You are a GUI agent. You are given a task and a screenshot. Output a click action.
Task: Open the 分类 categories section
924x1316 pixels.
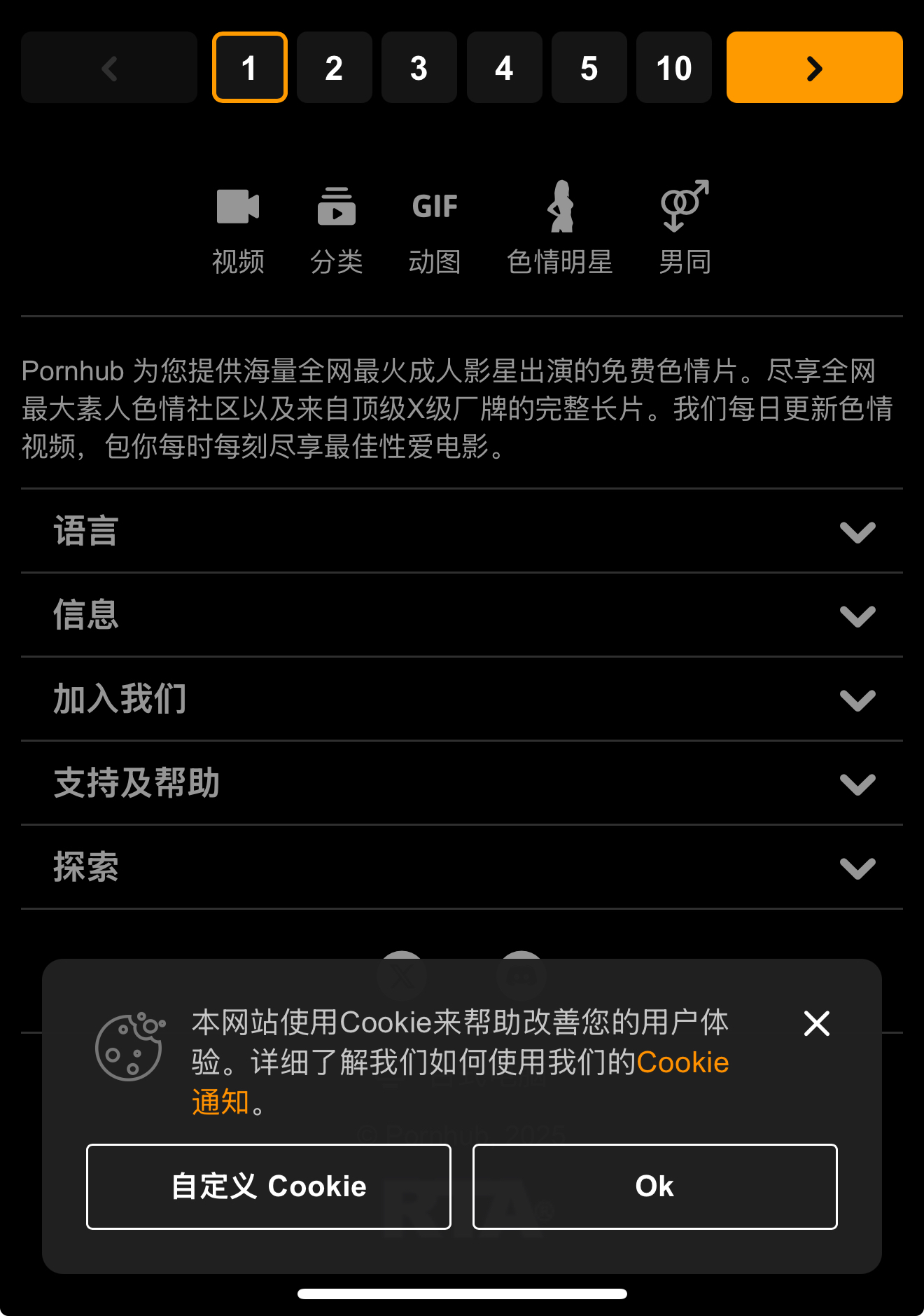click(336, 228)
